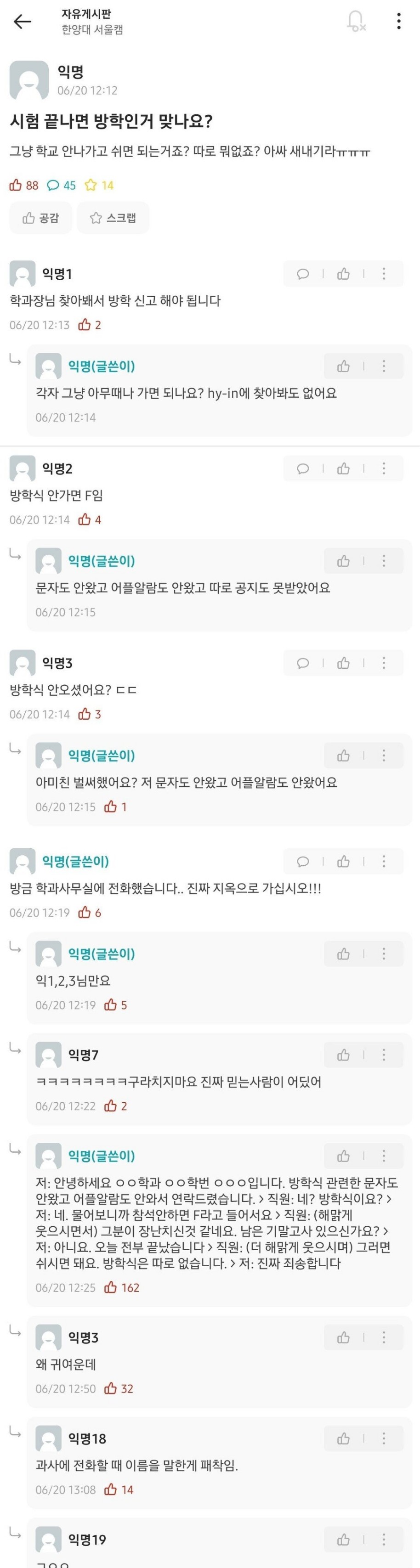The width and height of the screenshot is (420, 1568).
Task: Toggle the post notification bell
Action: tap(356, 21)
